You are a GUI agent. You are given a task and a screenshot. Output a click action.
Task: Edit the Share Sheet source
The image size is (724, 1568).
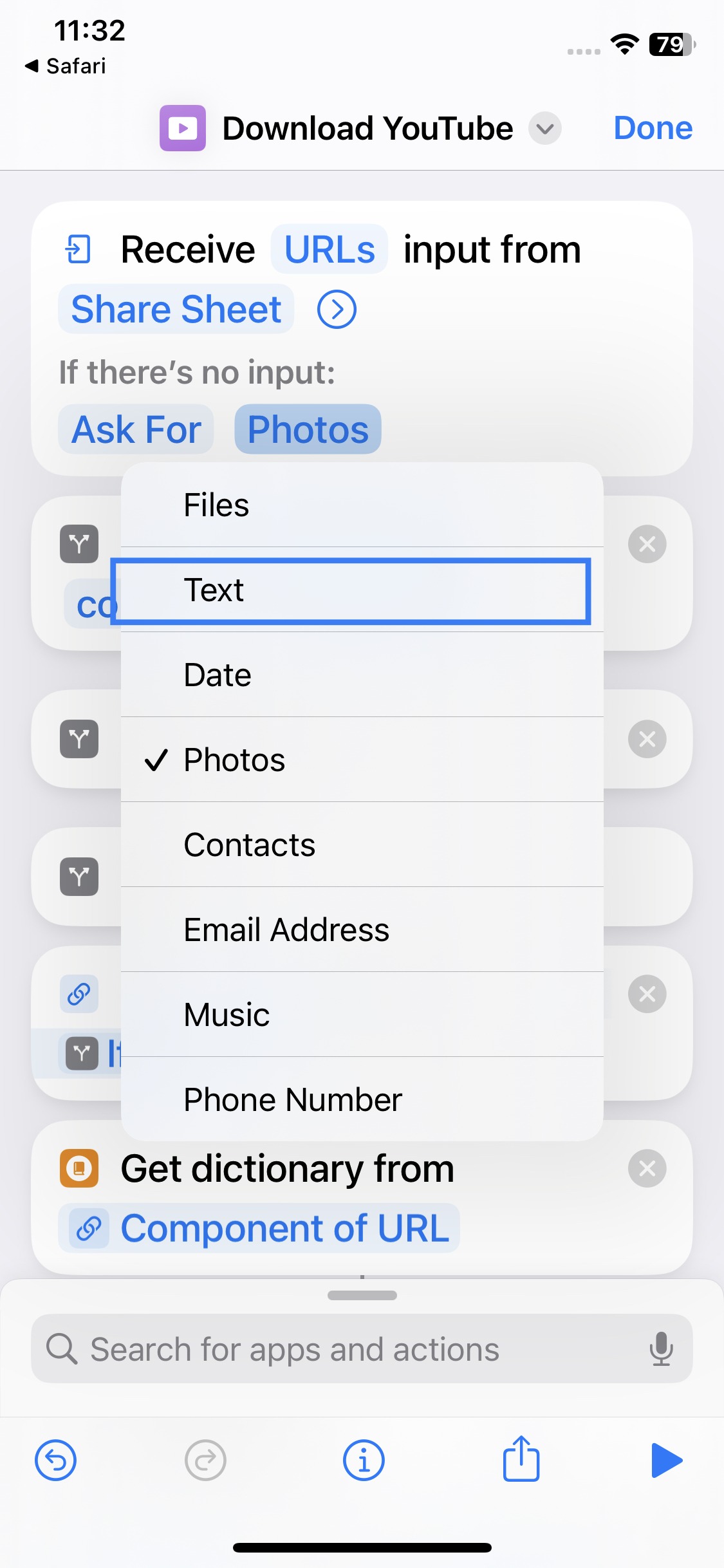point(176,310)
